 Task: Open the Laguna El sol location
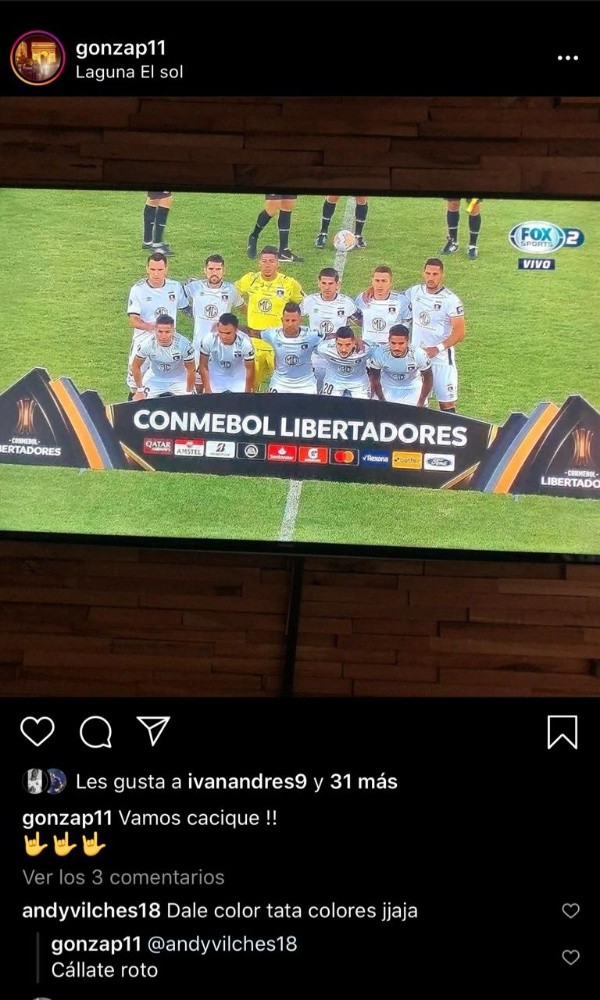129,72
